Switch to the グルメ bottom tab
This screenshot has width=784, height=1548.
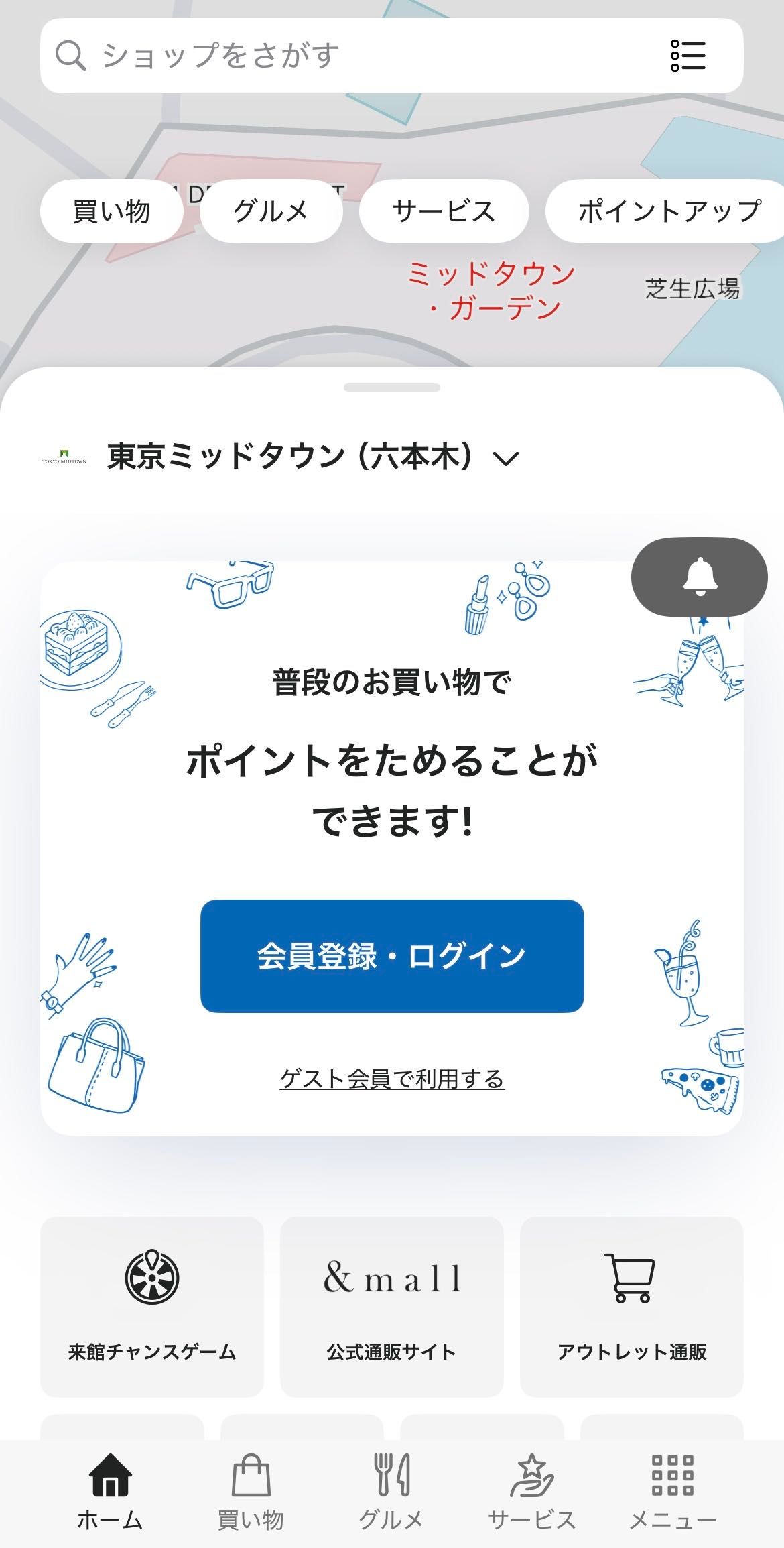click(x=392, y=1492)
